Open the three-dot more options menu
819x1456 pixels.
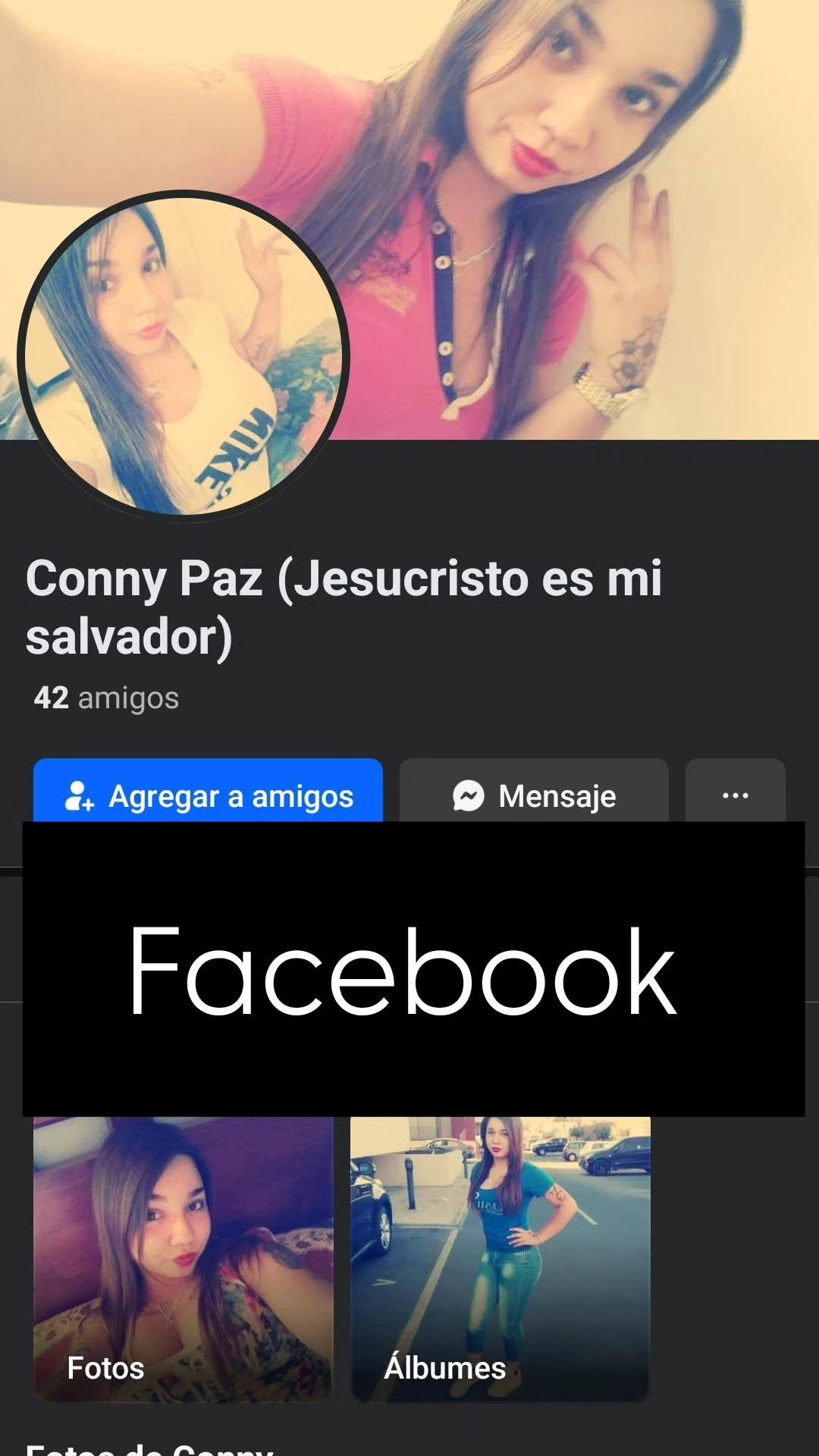coord(735,793)
